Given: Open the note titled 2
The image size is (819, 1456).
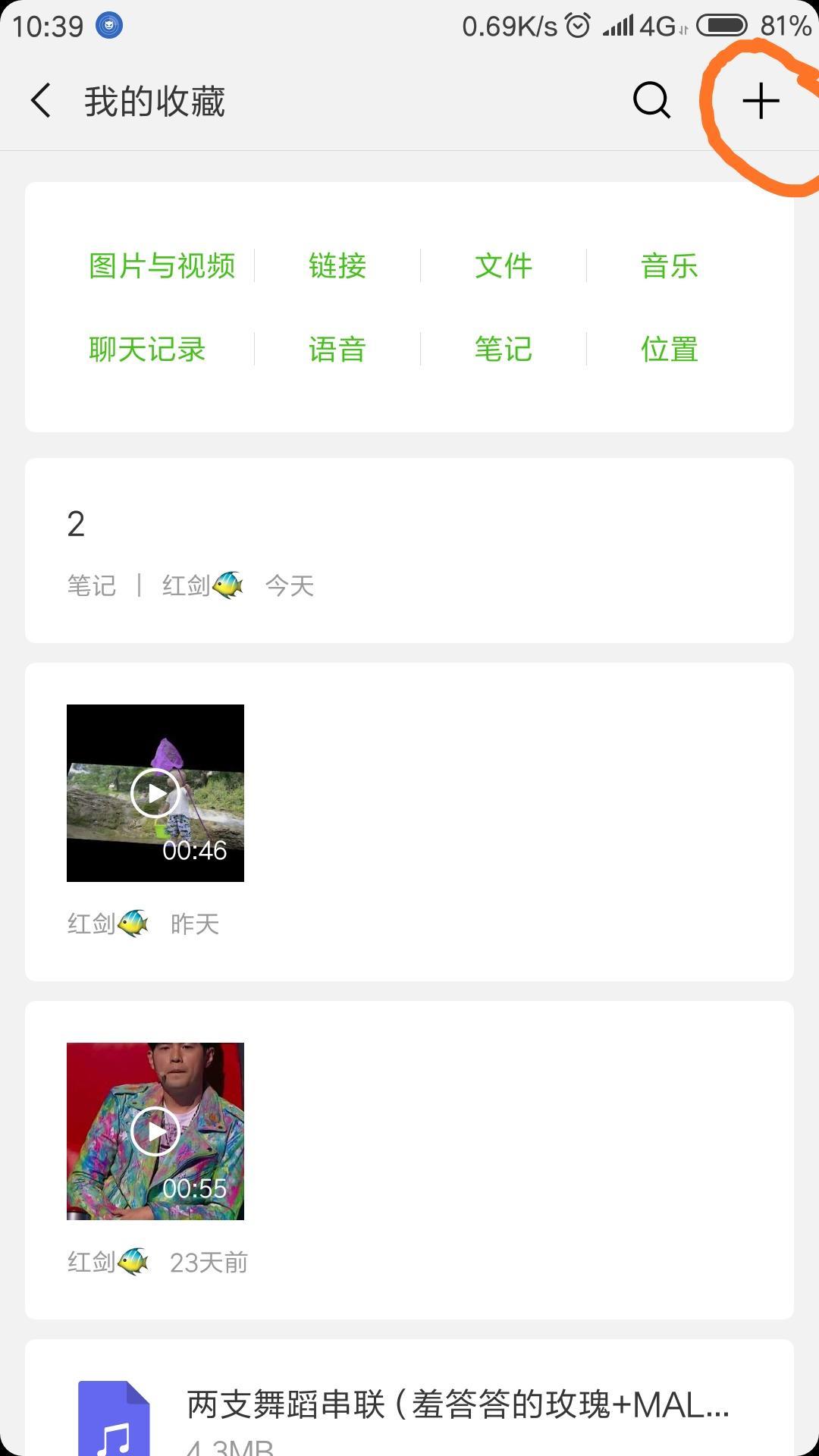Looking at the screenshot, I should [x=409, y=550].
